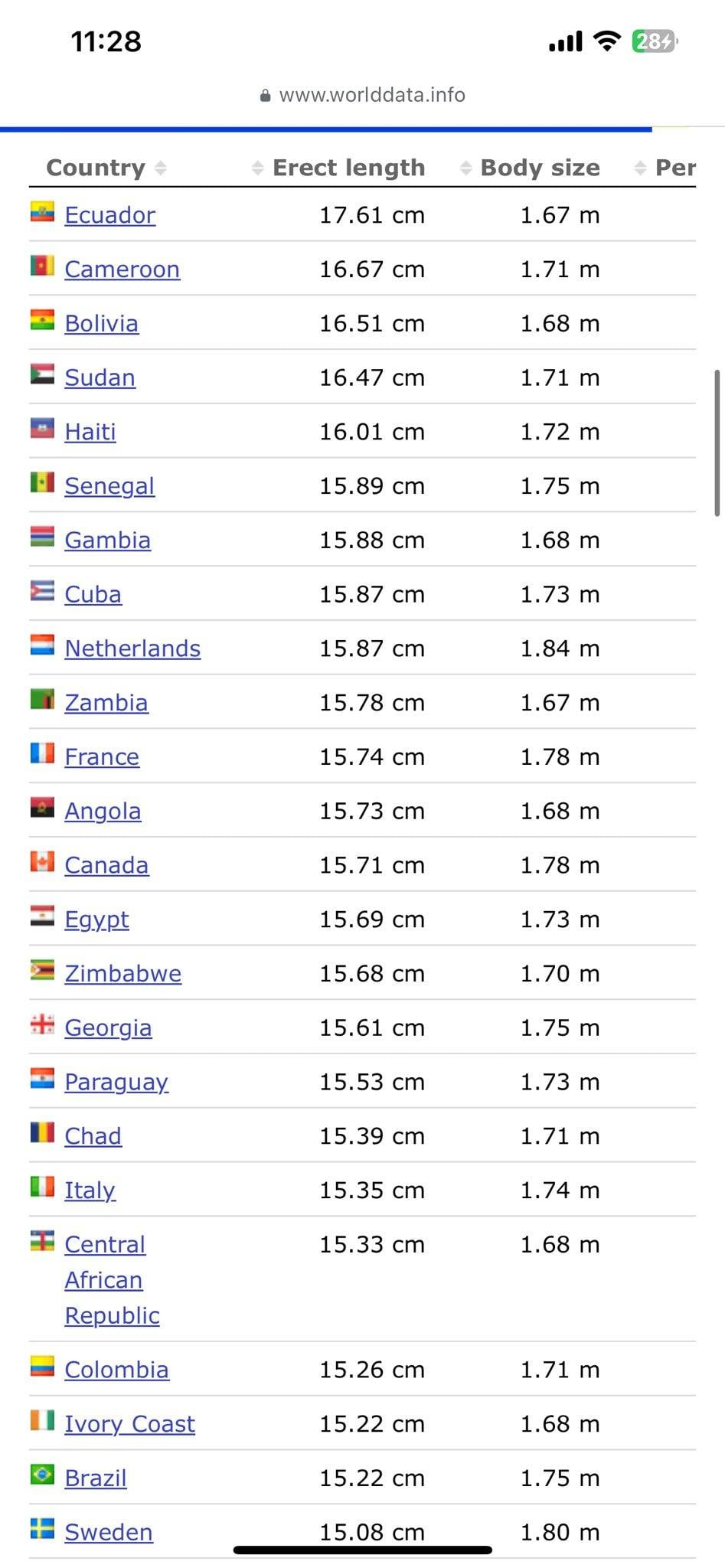Open the France country link

(x=102, y=757)
